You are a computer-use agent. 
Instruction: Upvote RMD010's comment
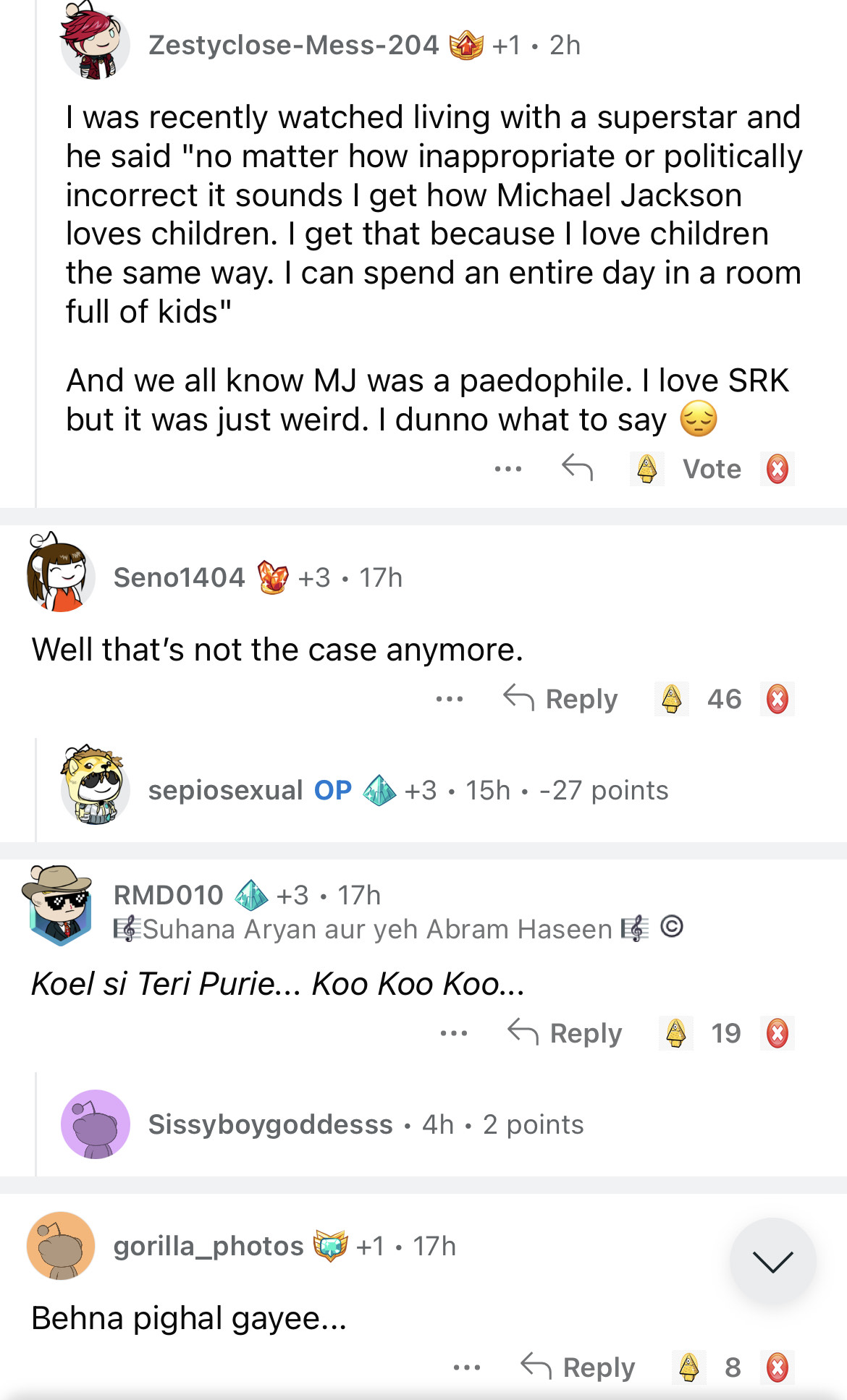coord(675,1033)
